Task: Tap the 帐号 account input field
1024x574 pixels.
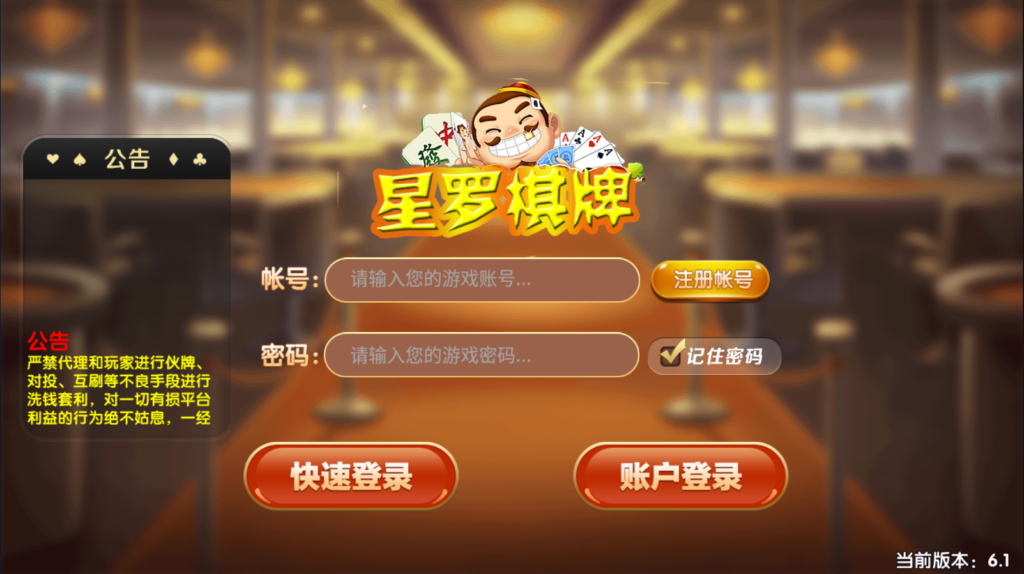Action: 481,280
